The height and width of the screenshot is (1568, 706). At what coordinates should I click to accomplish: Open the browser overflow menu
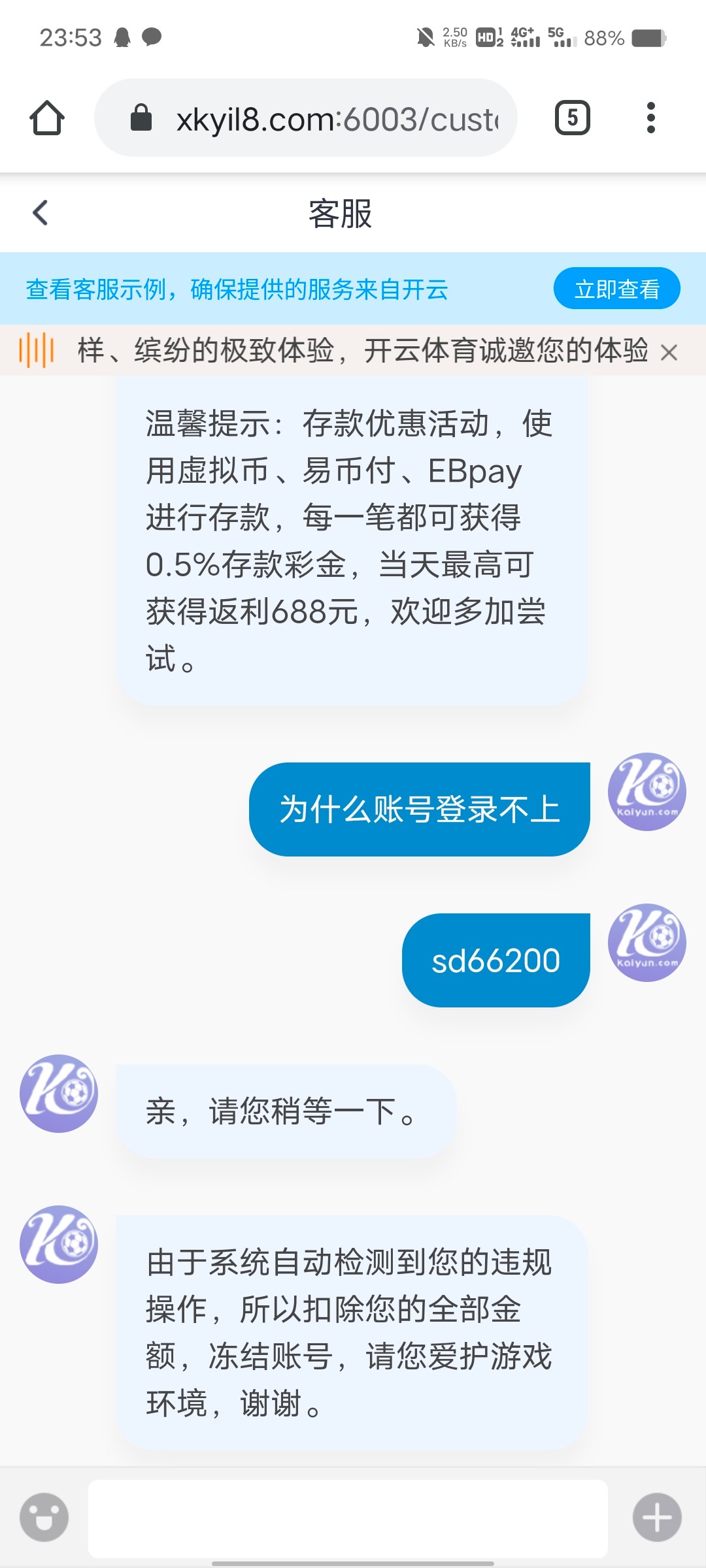click(x=650, y=118)
